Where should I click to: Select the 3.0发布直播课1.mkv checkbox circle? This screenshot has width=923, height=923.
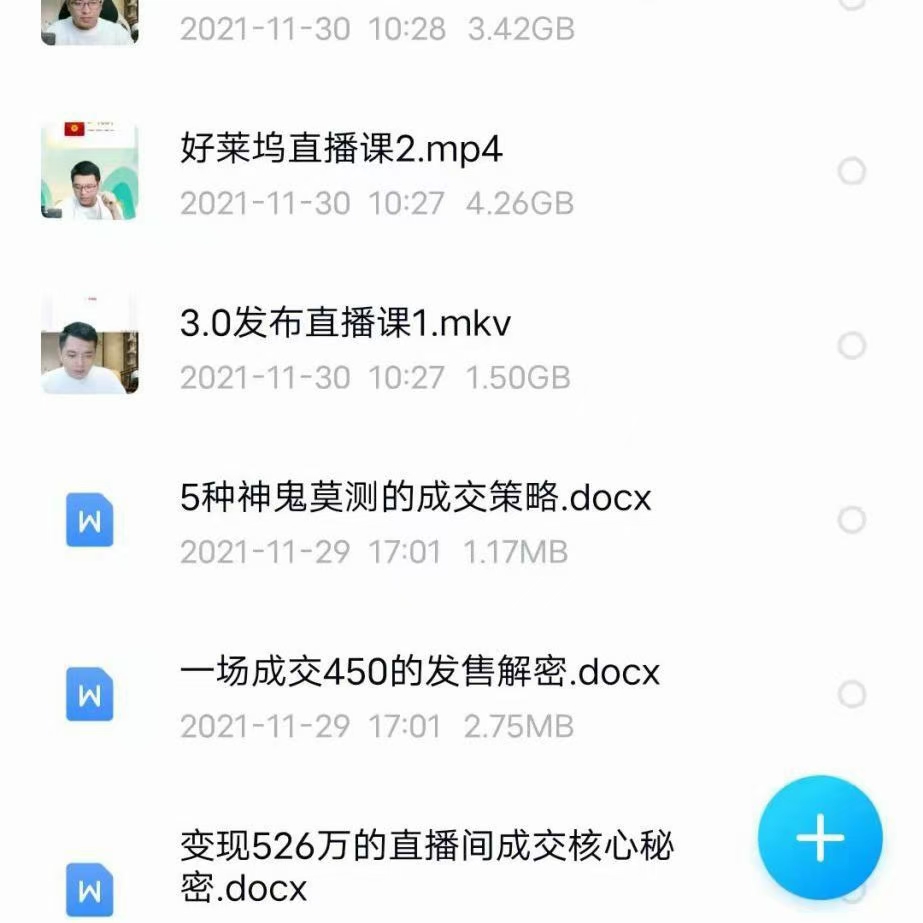(x=851, y=346)
